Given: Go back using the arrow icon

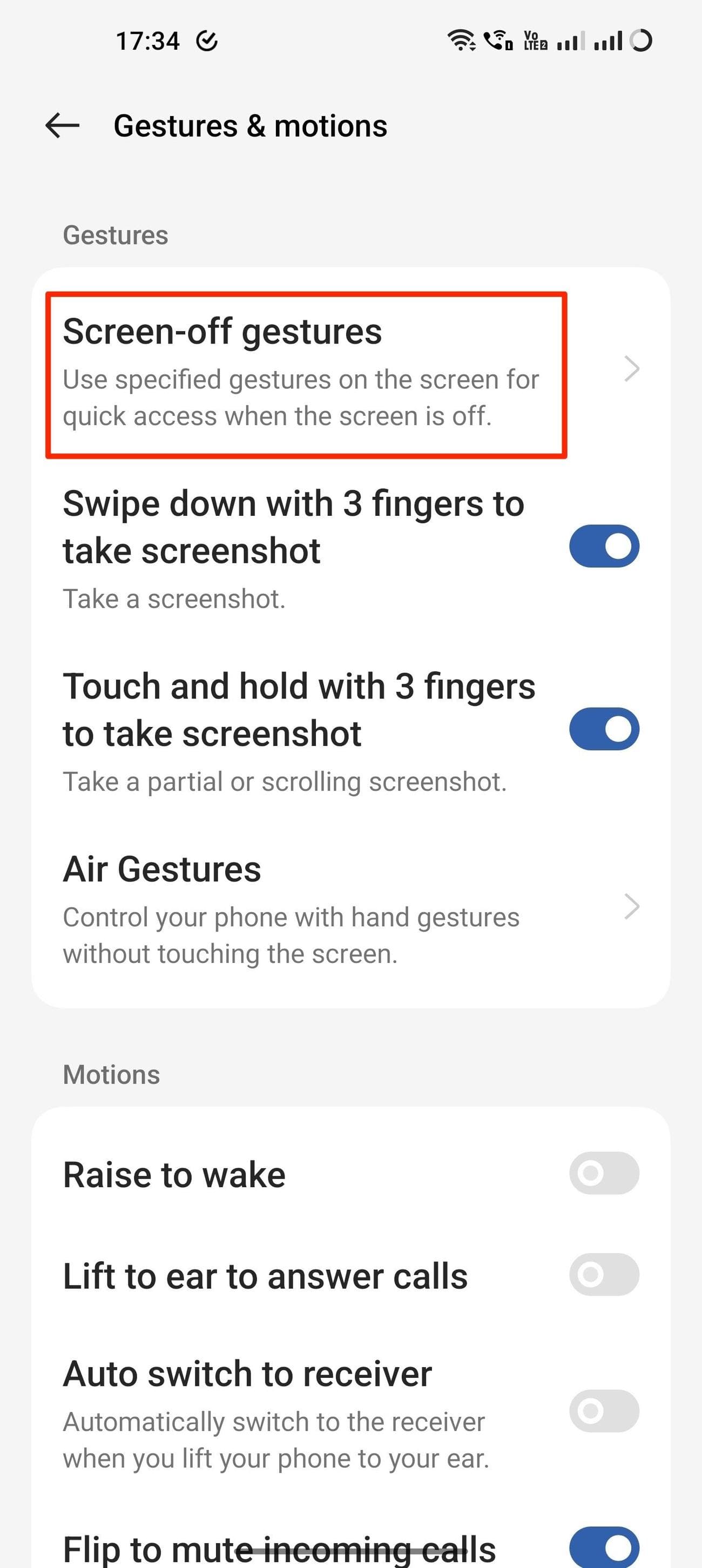Looking at the screenshot, I should 62,126.
